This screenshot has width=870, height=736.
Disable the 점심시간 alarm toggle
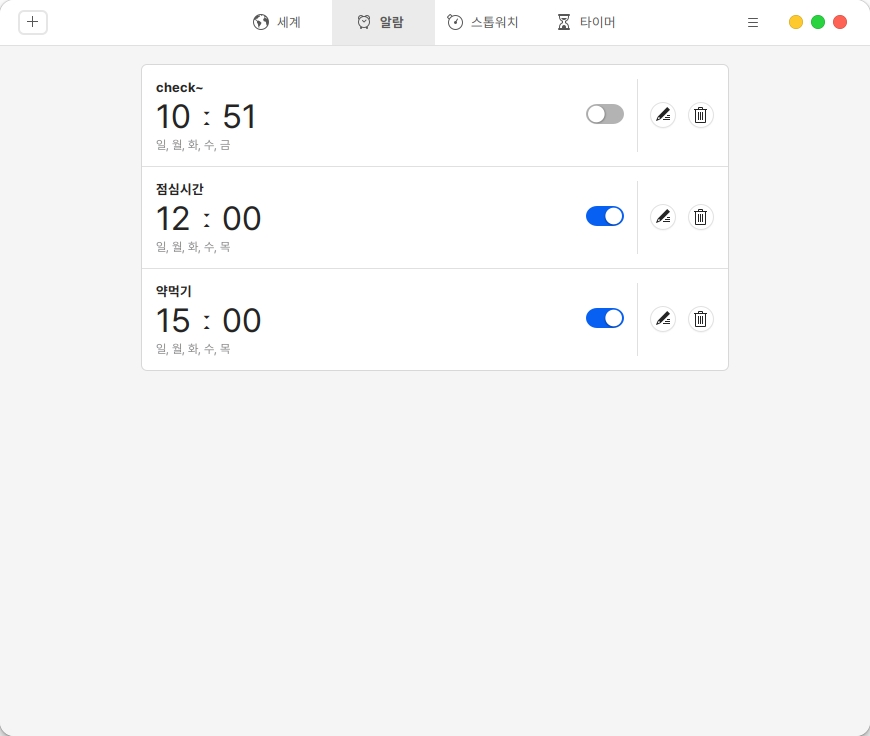(x=604, y=216)
